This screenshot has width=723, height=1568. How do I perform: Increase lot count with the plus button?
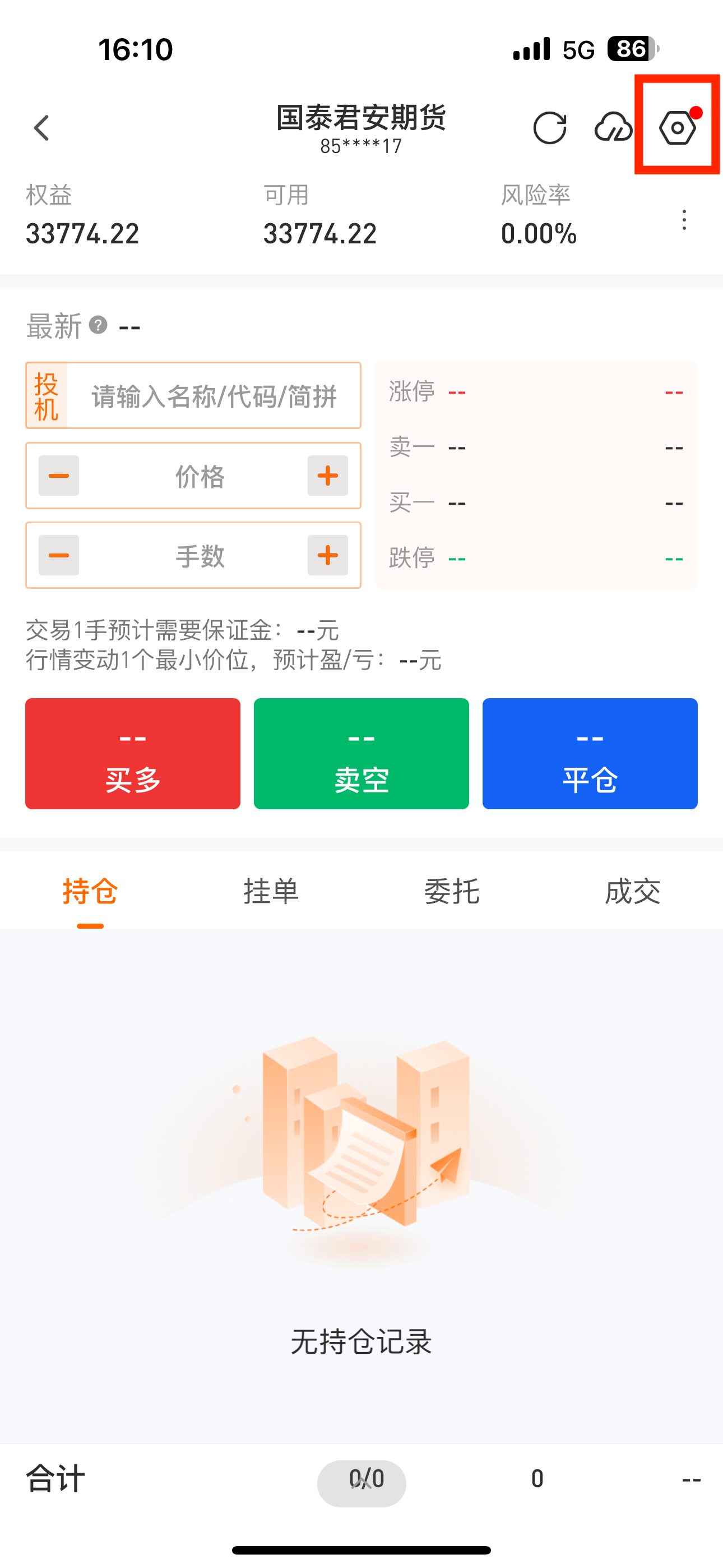point(327,555)
